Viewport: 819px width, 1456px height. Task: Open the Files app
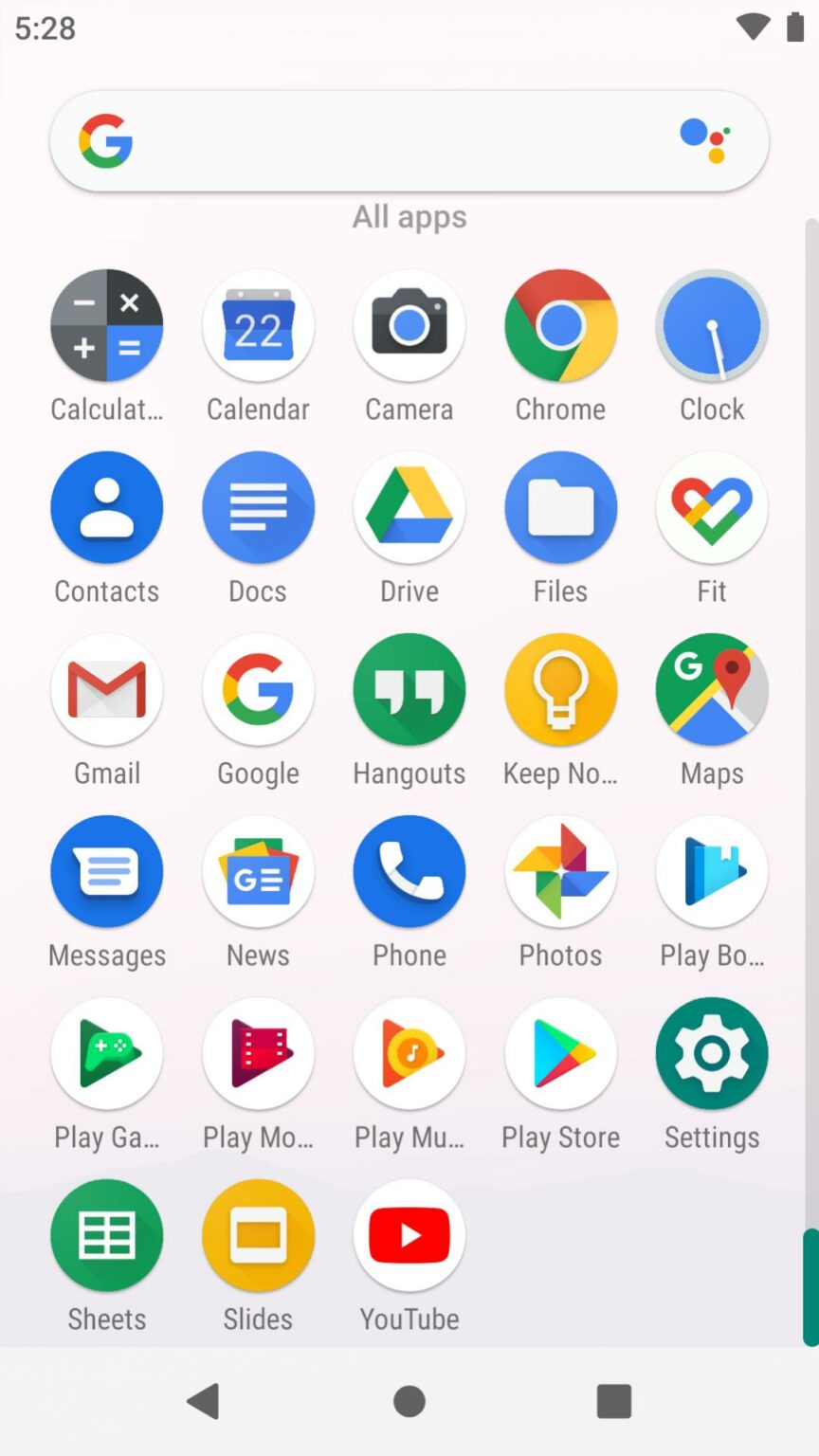(x=560, y=508)
